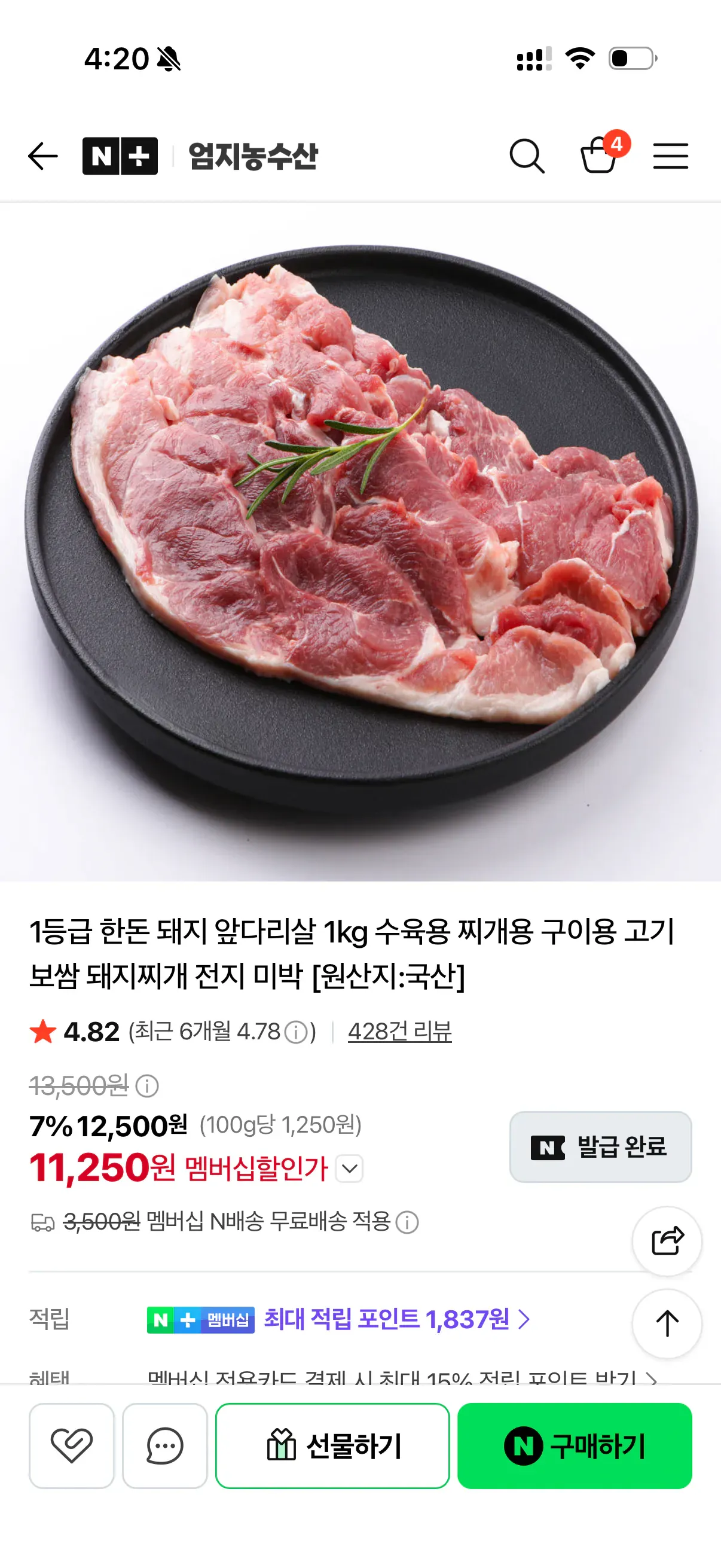Screen dimensions: 721x1568
Task: Open the search icon
Action: 527,157
